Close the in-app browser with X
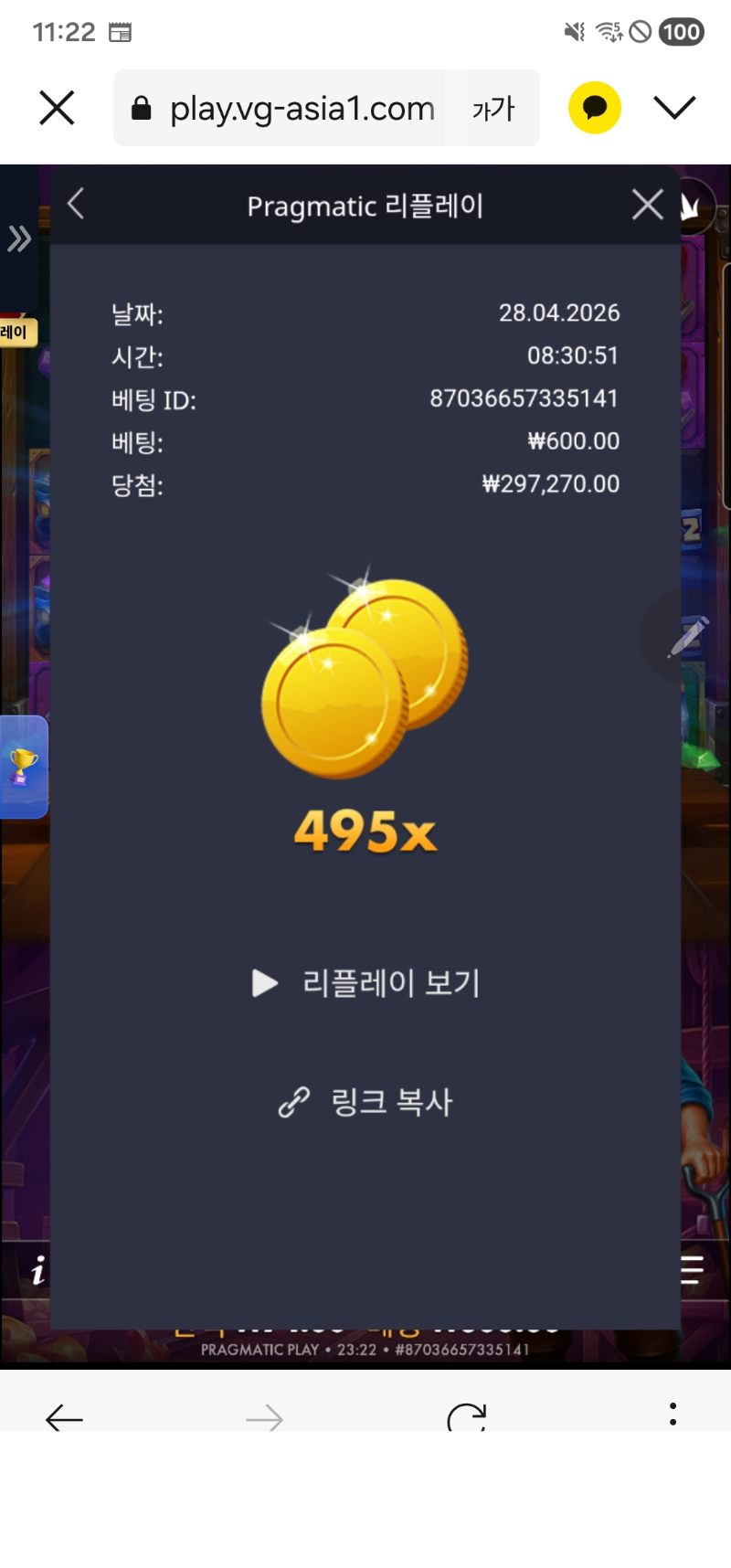The image size is (731, 1568). pyautogui.click(x=57, y=109)
